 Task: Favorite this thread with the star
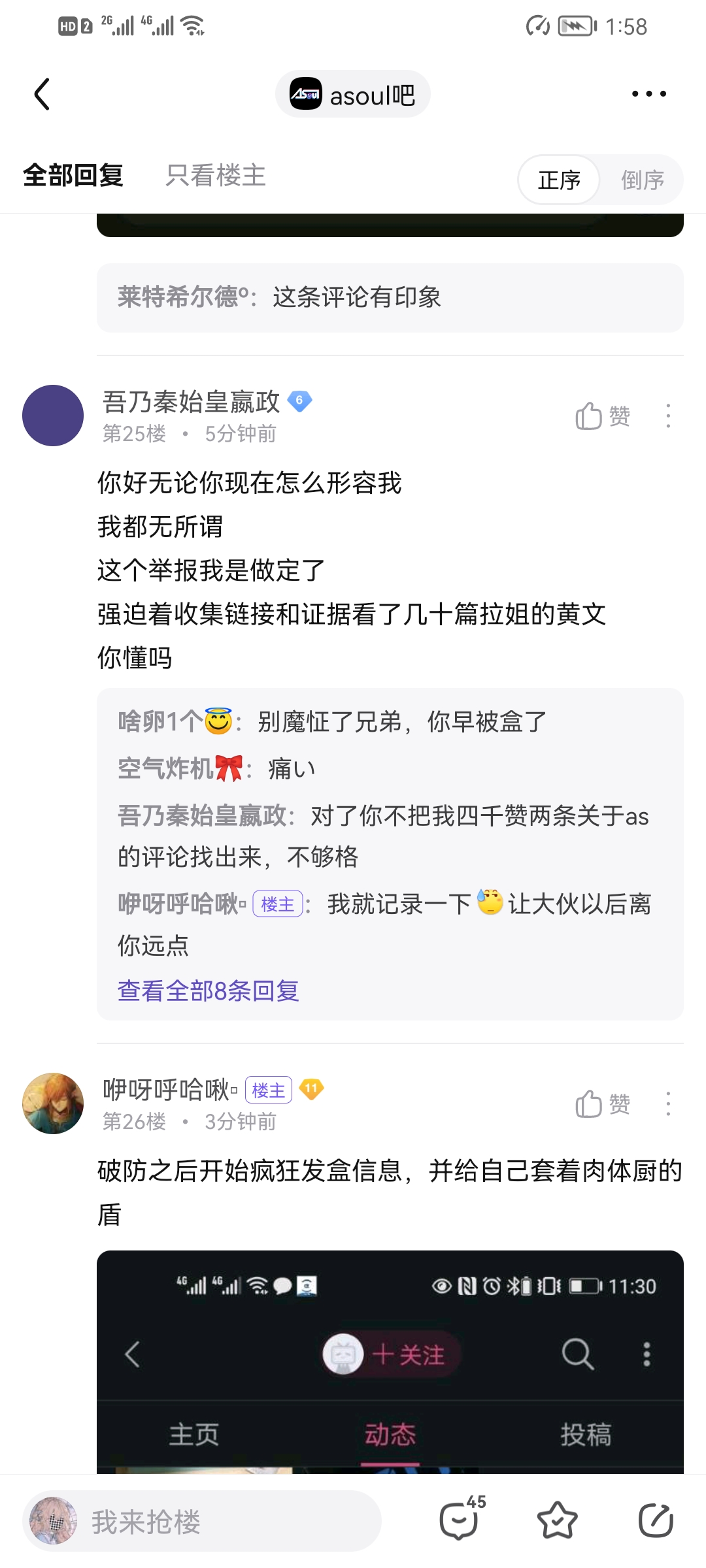point(557,1520)
